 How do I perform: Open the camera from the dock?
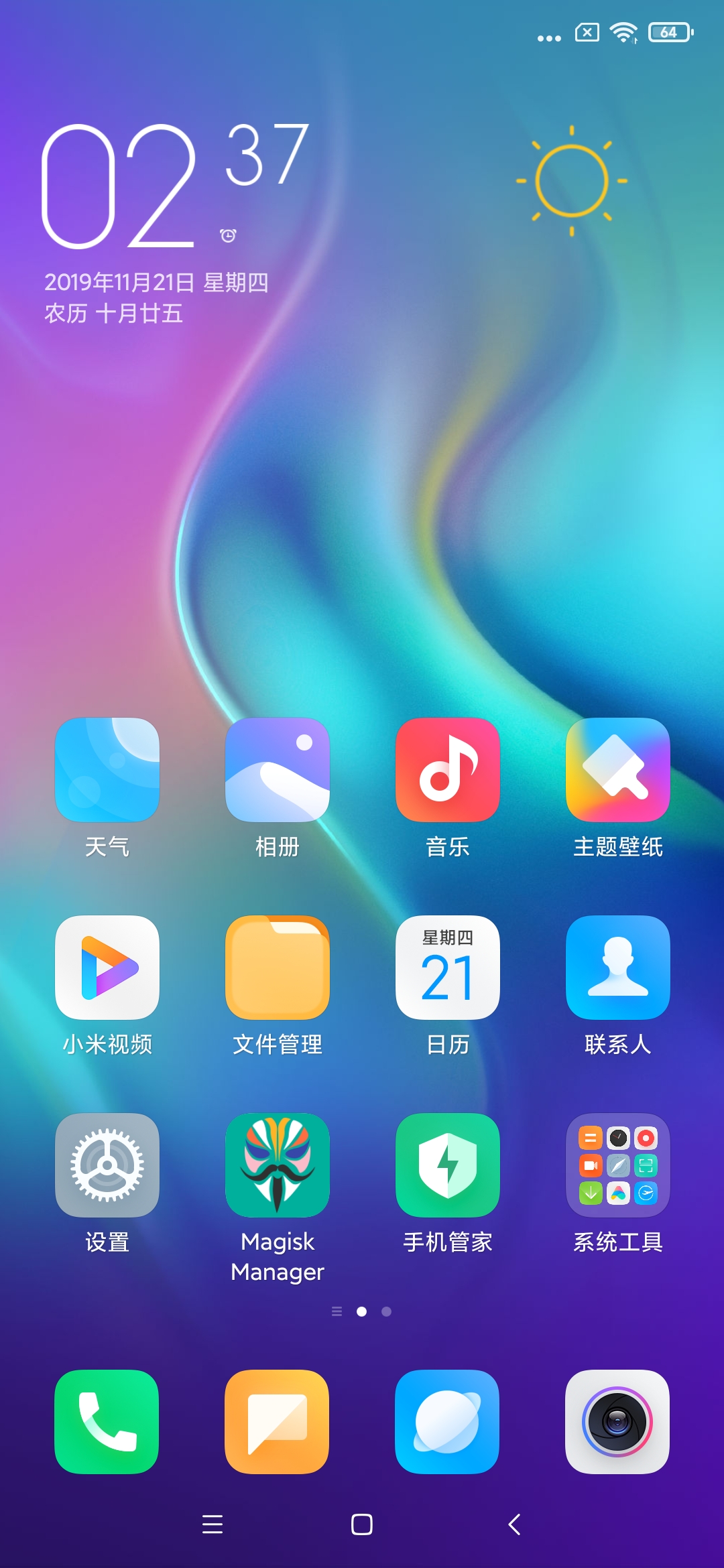[617, 1421]
